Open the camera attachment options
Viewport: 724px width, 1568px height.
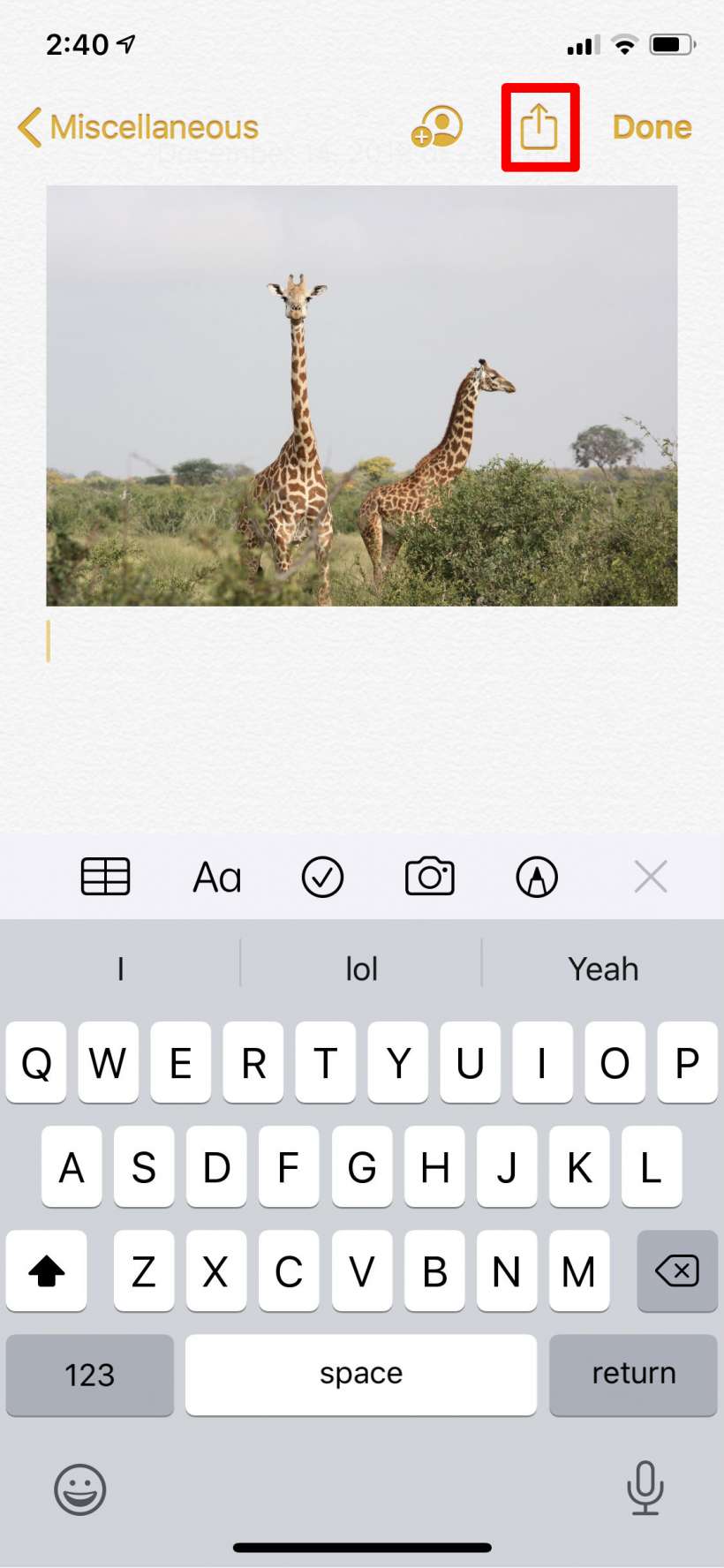click(430, 877)
